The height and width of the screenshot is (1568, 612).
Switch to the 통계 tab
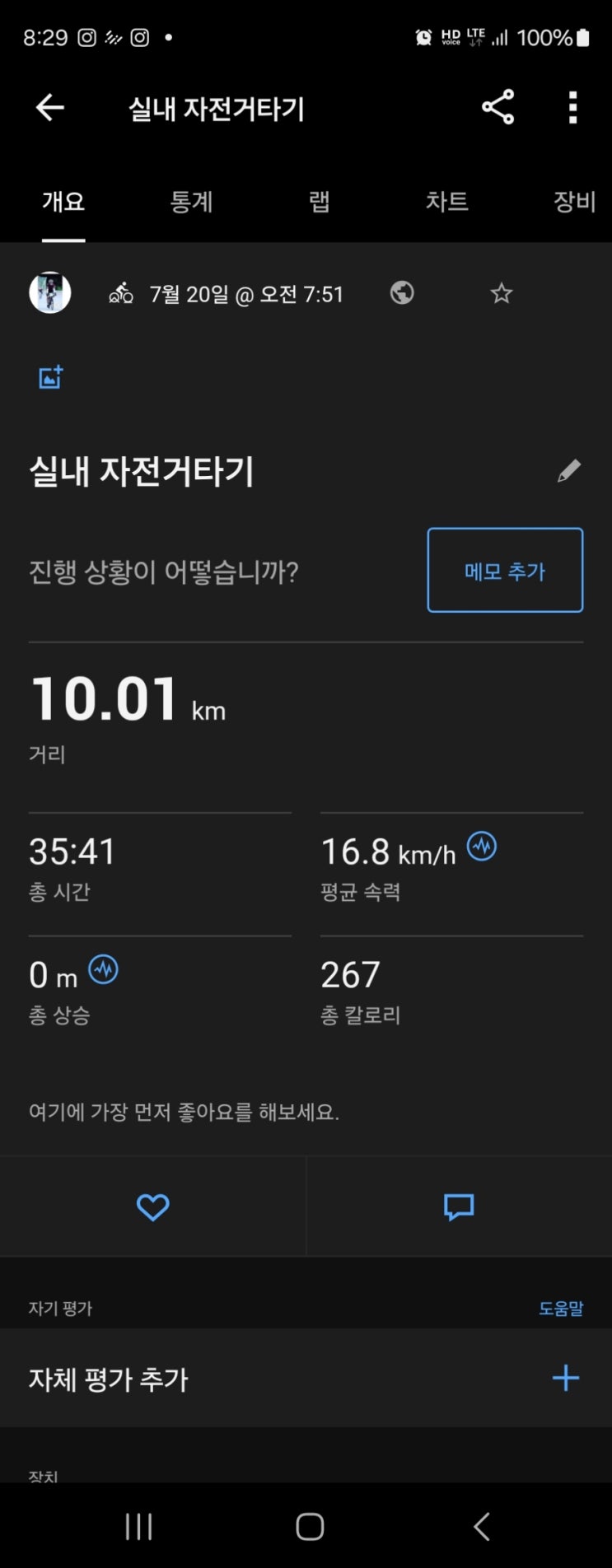191,201
